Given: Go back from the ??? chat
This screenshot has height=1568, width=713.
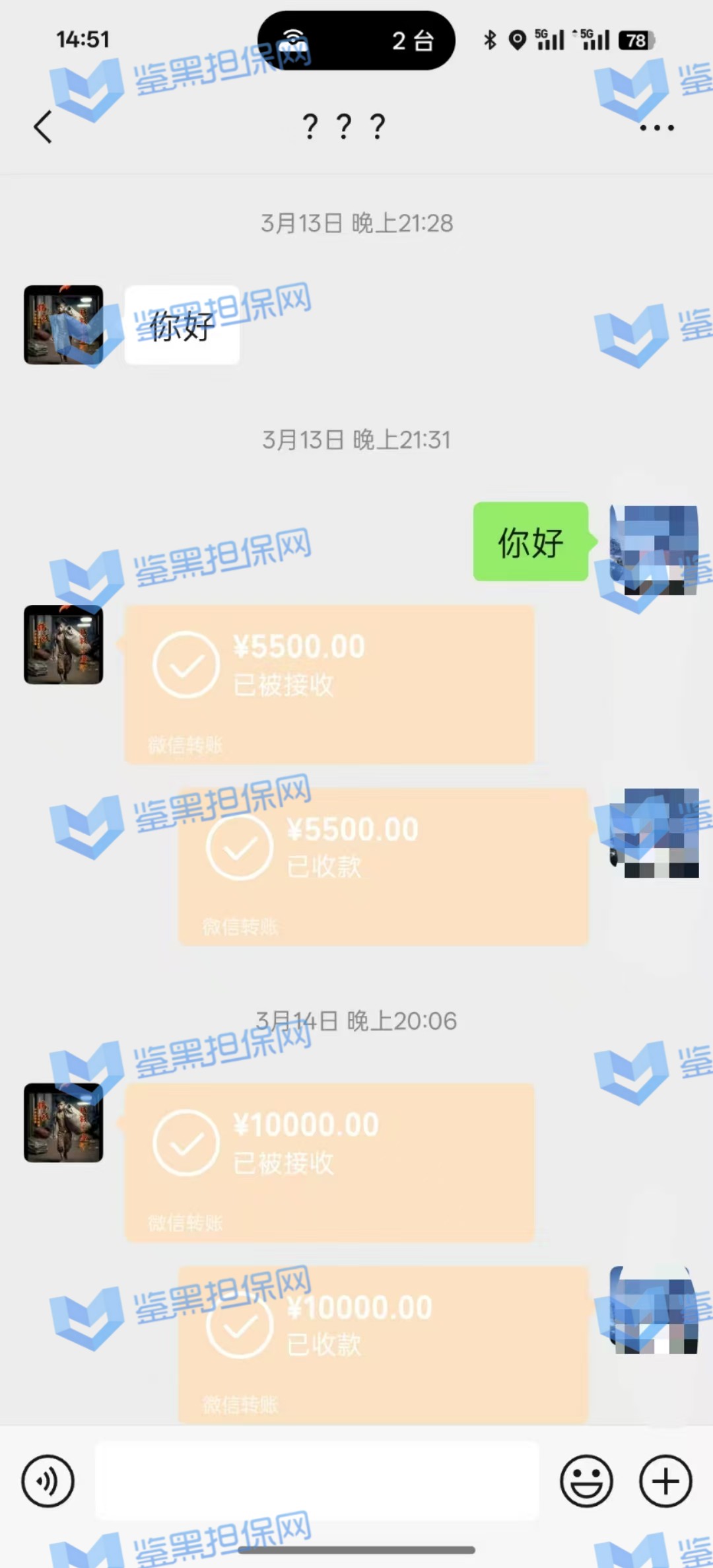Looking at the screenshot, I should pos(44,127).
